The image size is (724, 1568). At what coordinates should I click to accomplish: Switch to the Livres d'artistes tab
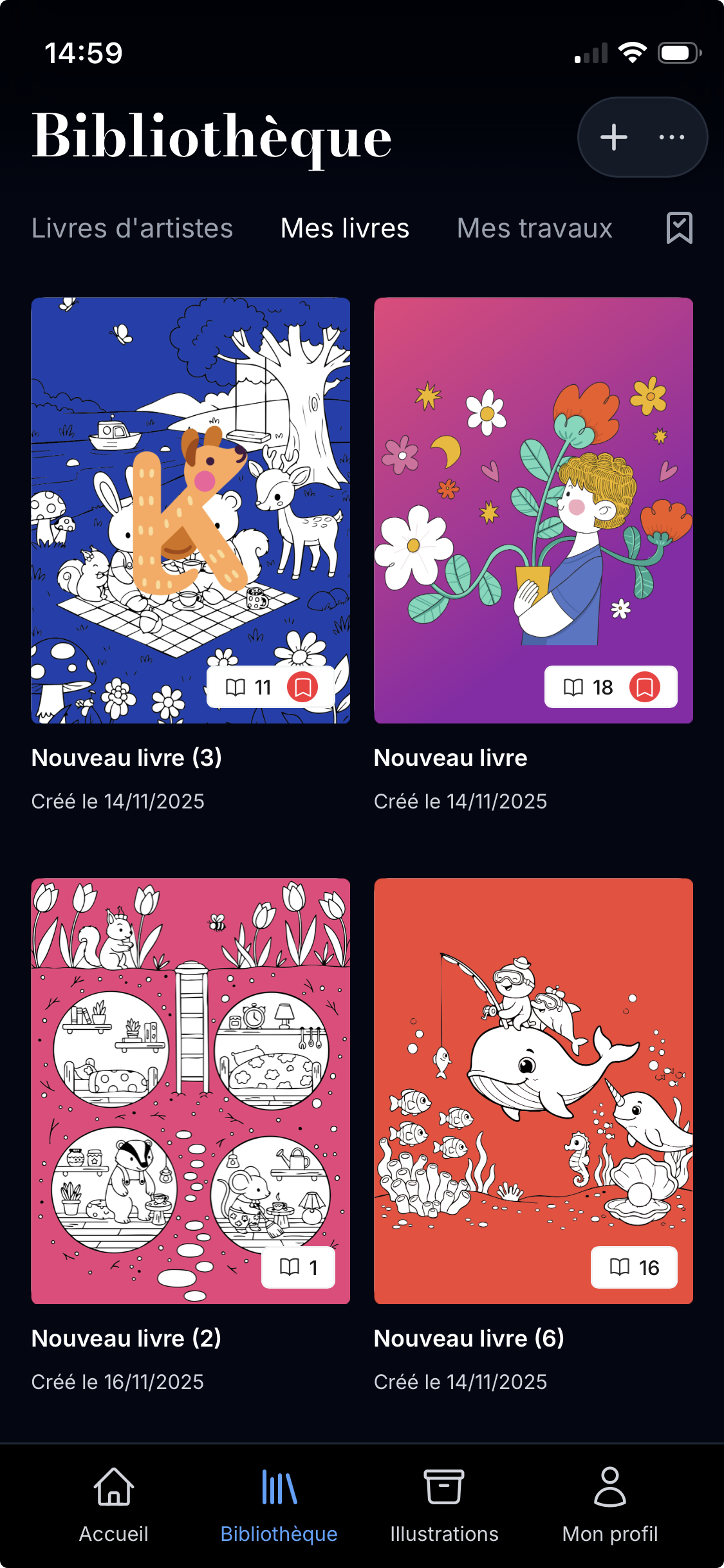[133, 229]
